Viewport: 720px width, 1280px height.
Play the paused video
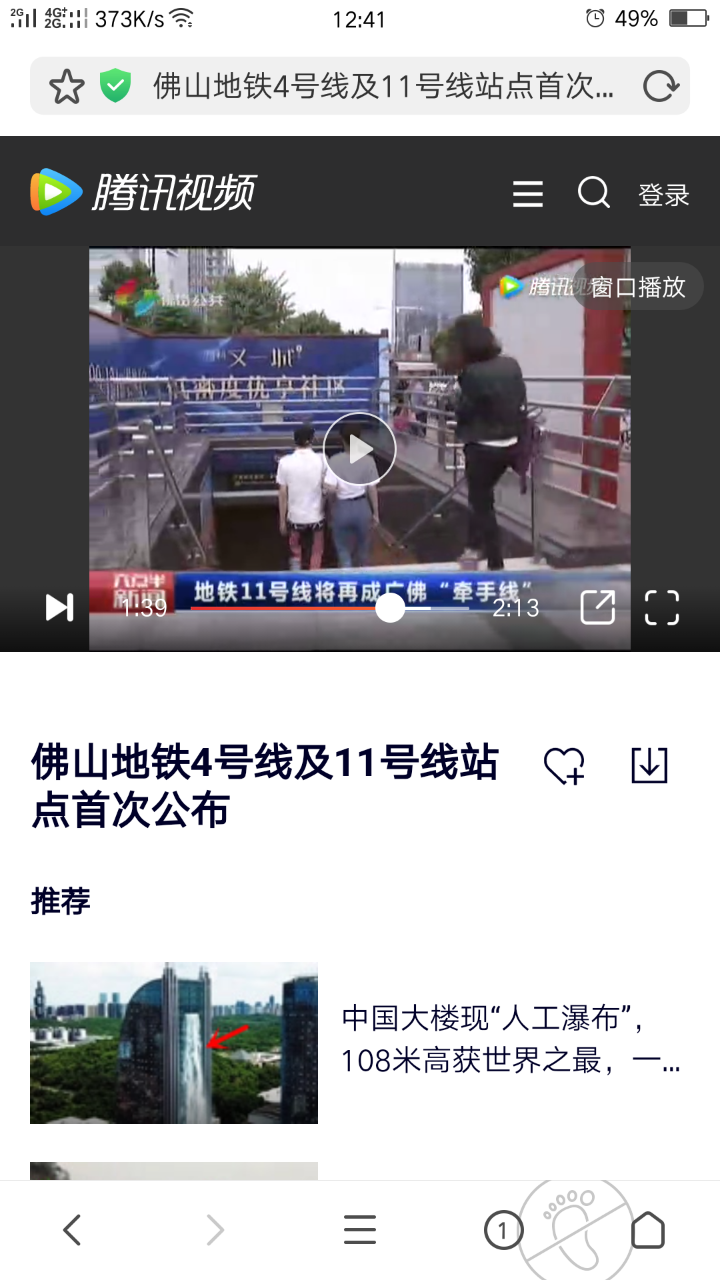[x=359, y=449]
